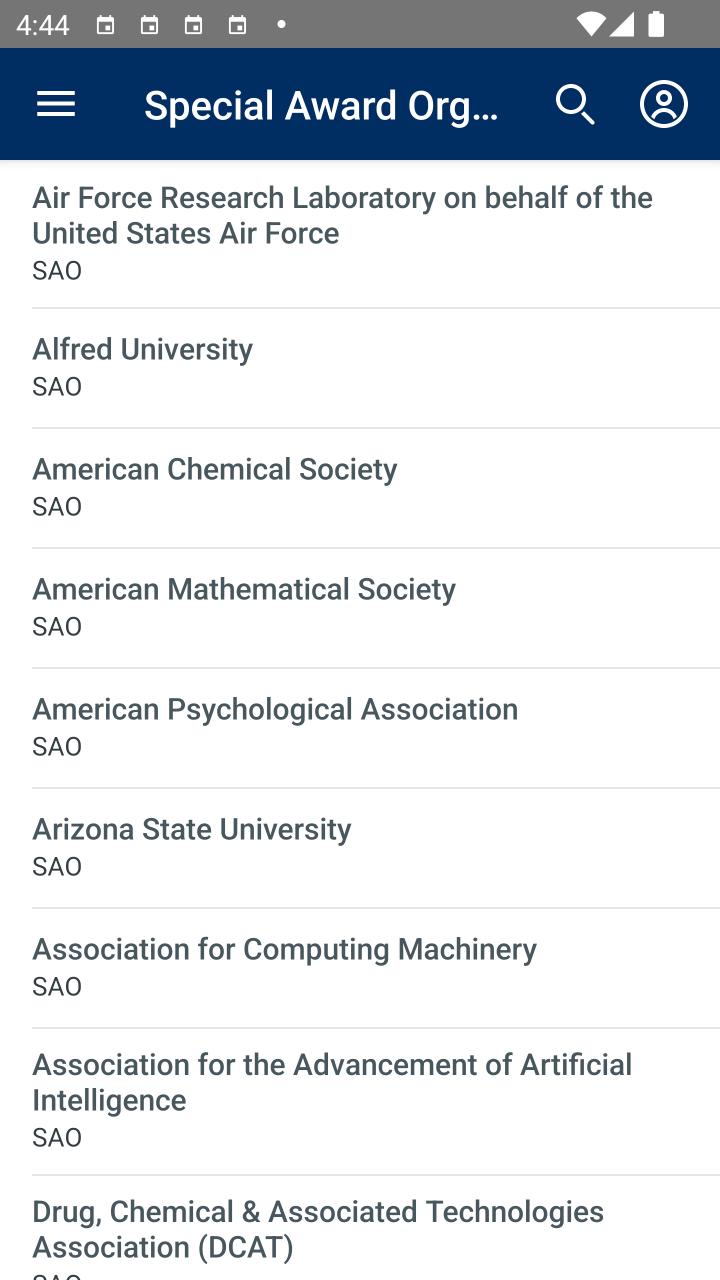Open American Chemical Society
Viewport: 720px width, 1280px height.
[x=360, y=488]
